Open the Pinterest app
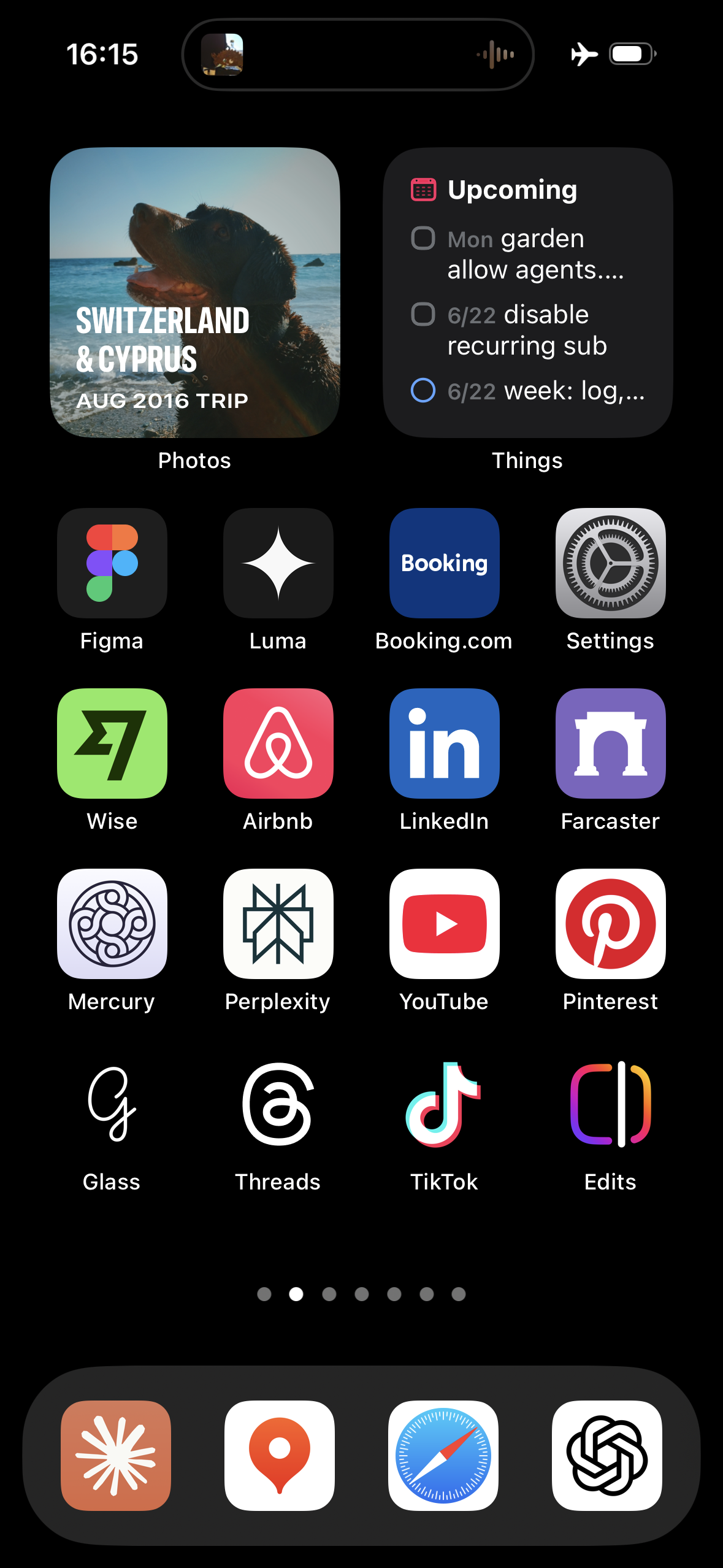 tap(611, 923)
